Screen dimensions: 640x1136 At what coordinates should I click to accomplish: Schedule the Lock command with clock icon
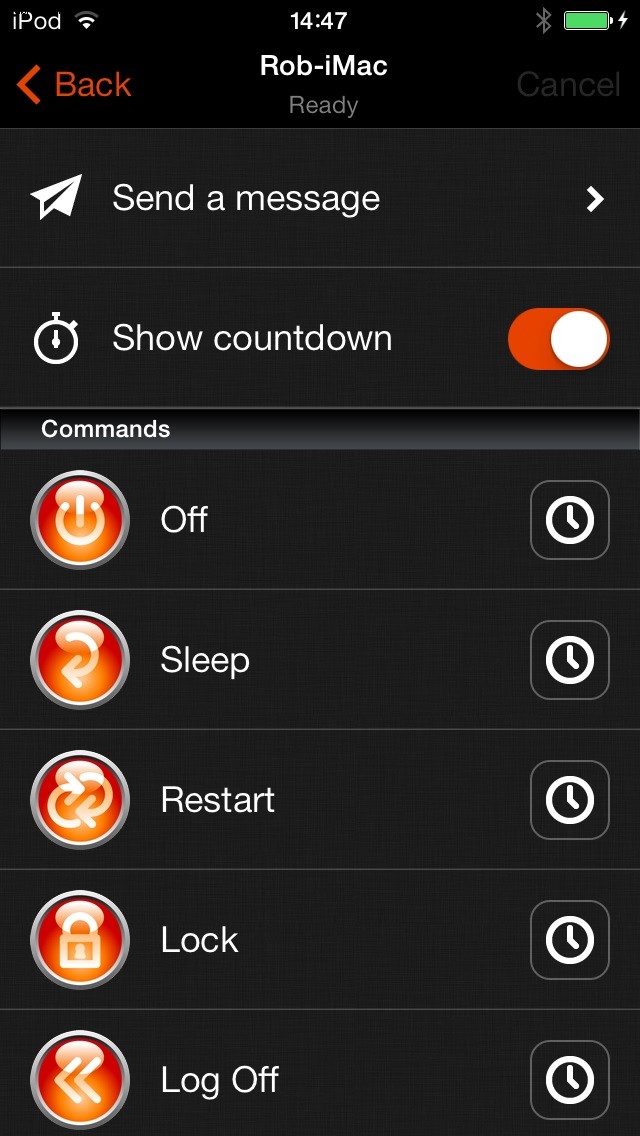point(570,940)
